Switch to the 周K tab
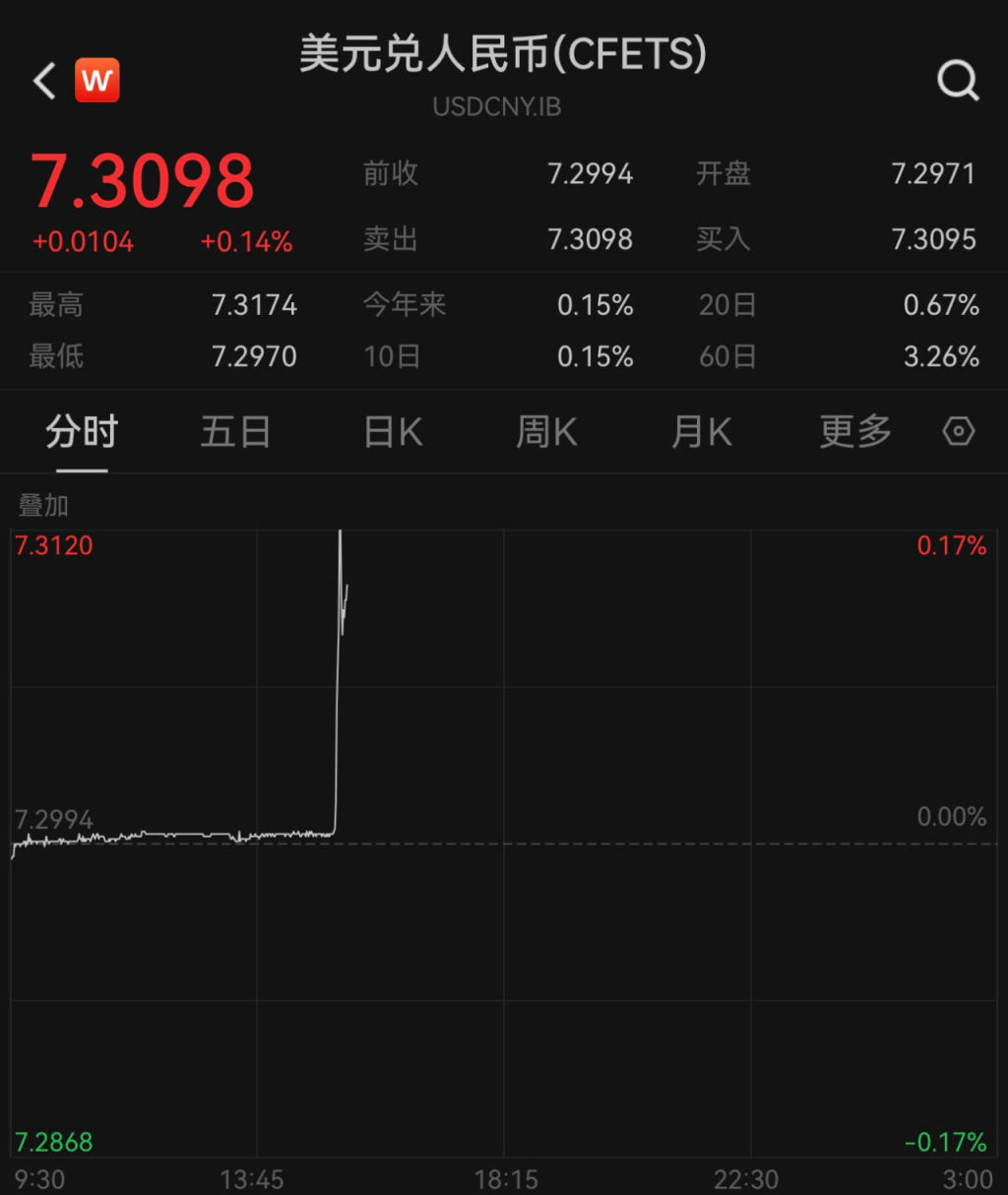This screenshot has height=1195, width=1008. click(546, 431)
